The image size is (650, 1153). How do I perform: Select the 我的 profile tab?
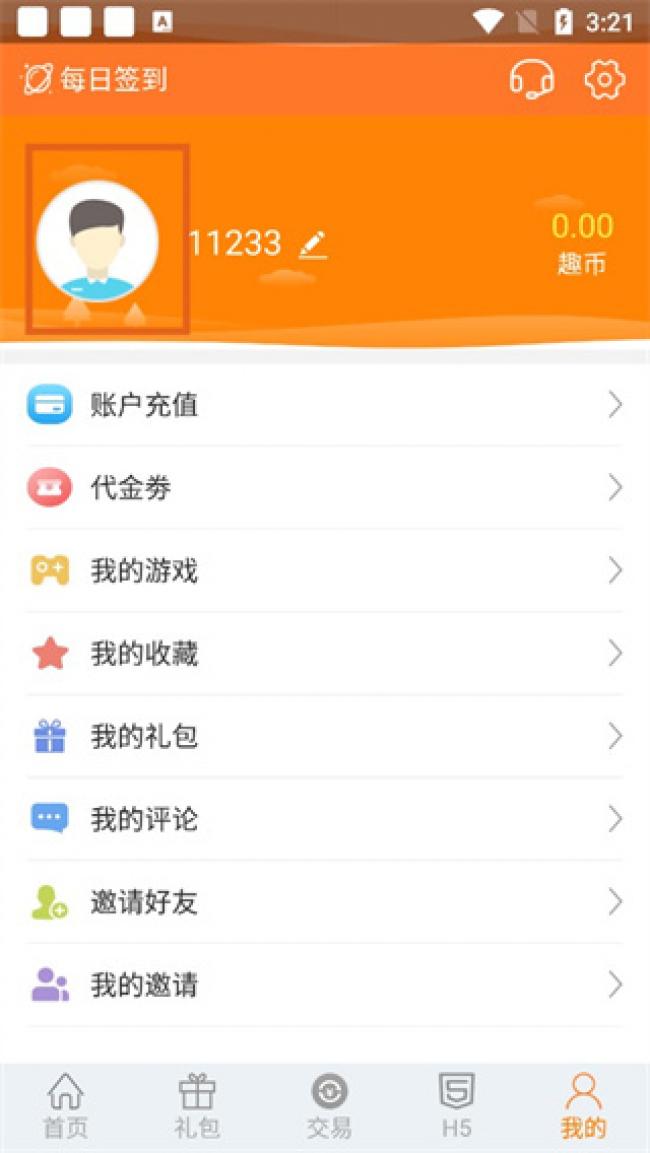(x=584, y=1106)
